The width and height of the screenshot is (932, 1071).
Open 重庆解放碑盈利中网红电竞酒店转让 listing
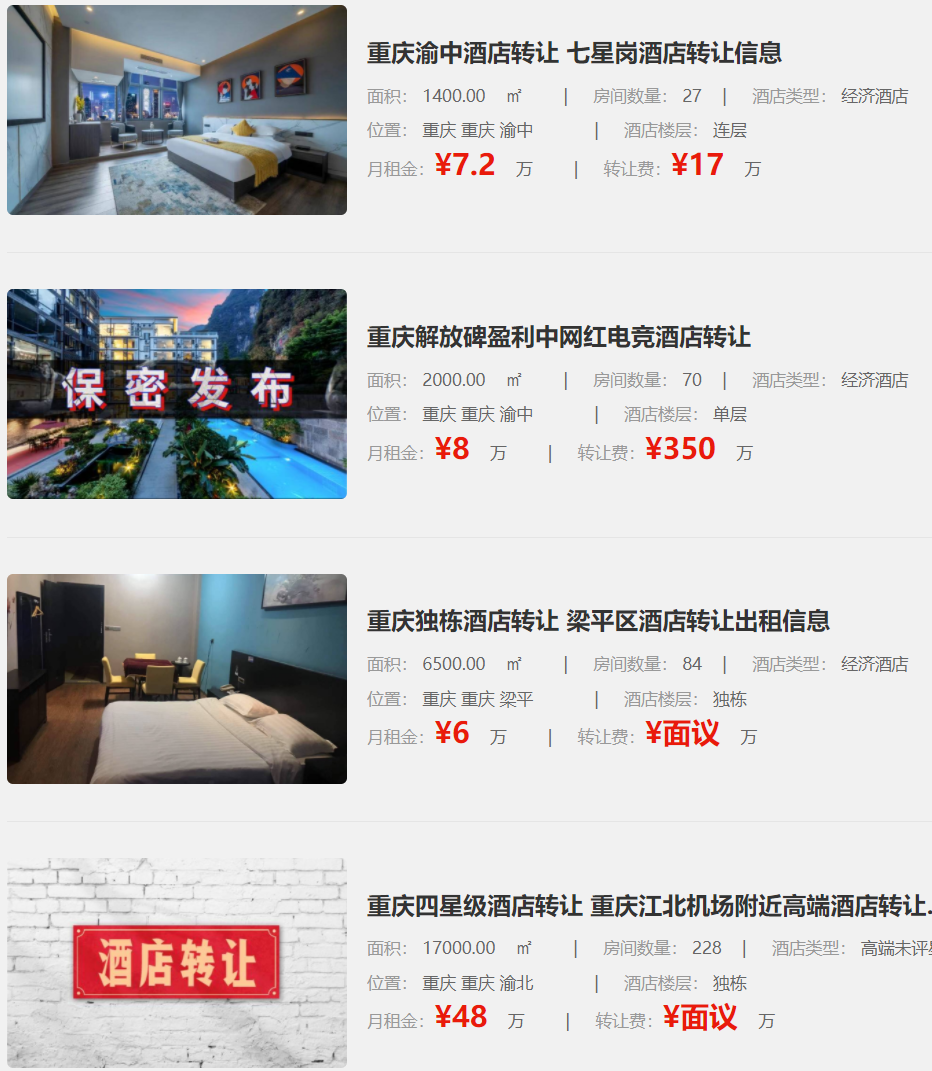click(558, 337)
